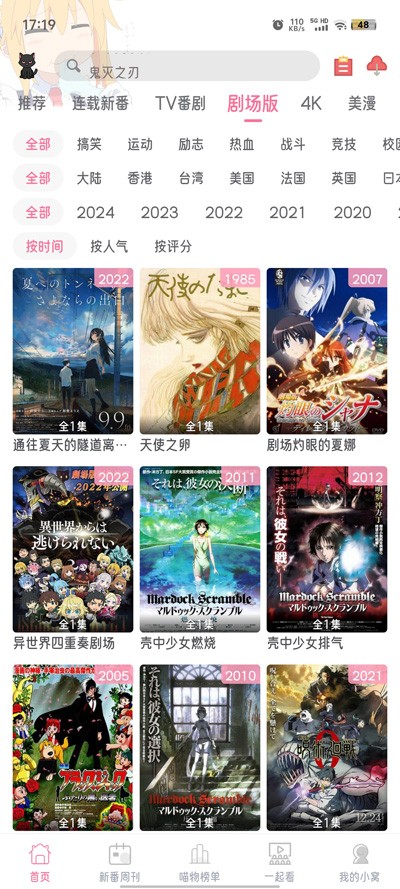Screen dimensions: 400x889
Task: Switch to the 4K tab
Action: click(311, 103)
